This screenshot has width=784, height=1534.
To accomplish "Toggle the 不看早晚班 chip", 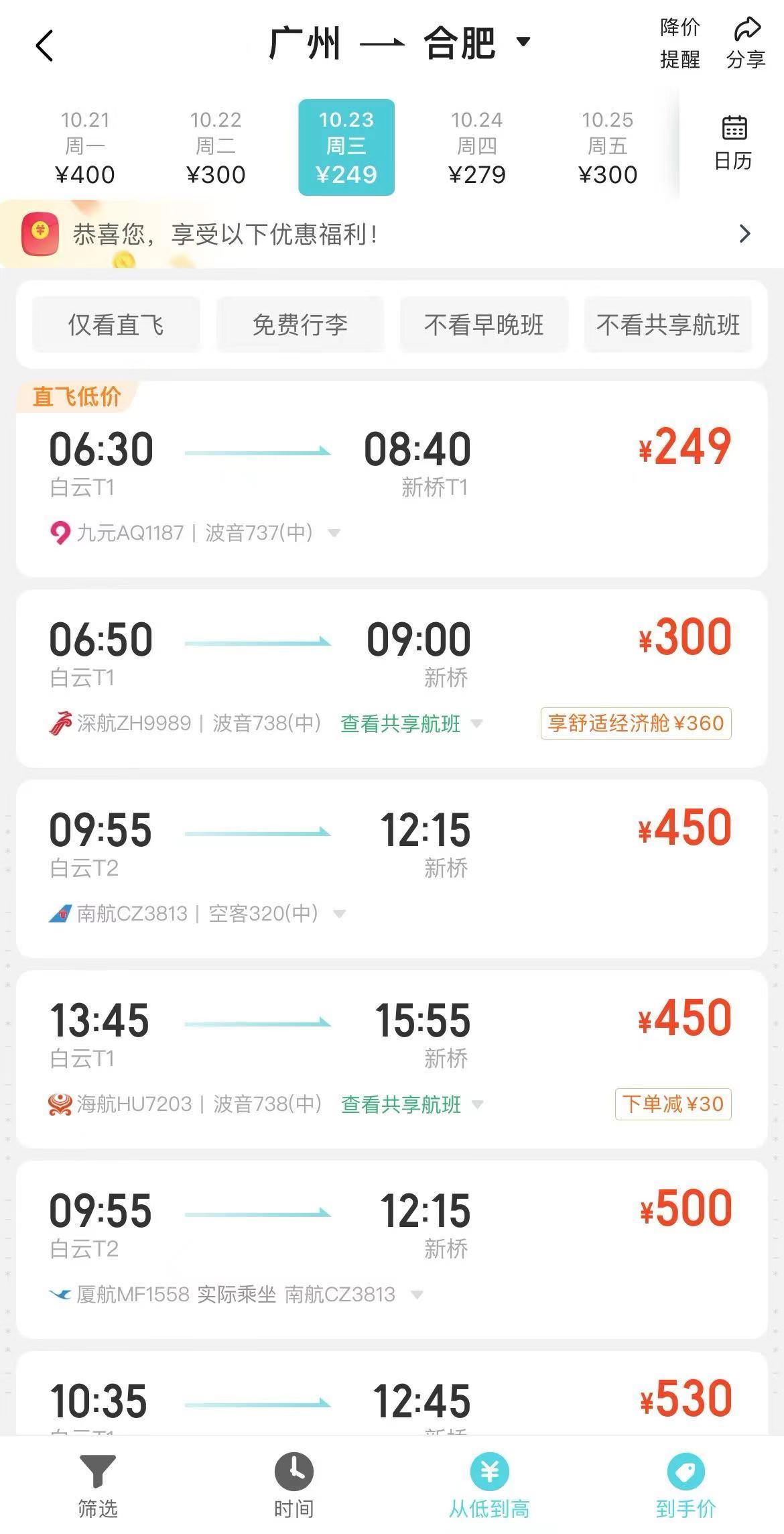I will [x=484, y=324].
